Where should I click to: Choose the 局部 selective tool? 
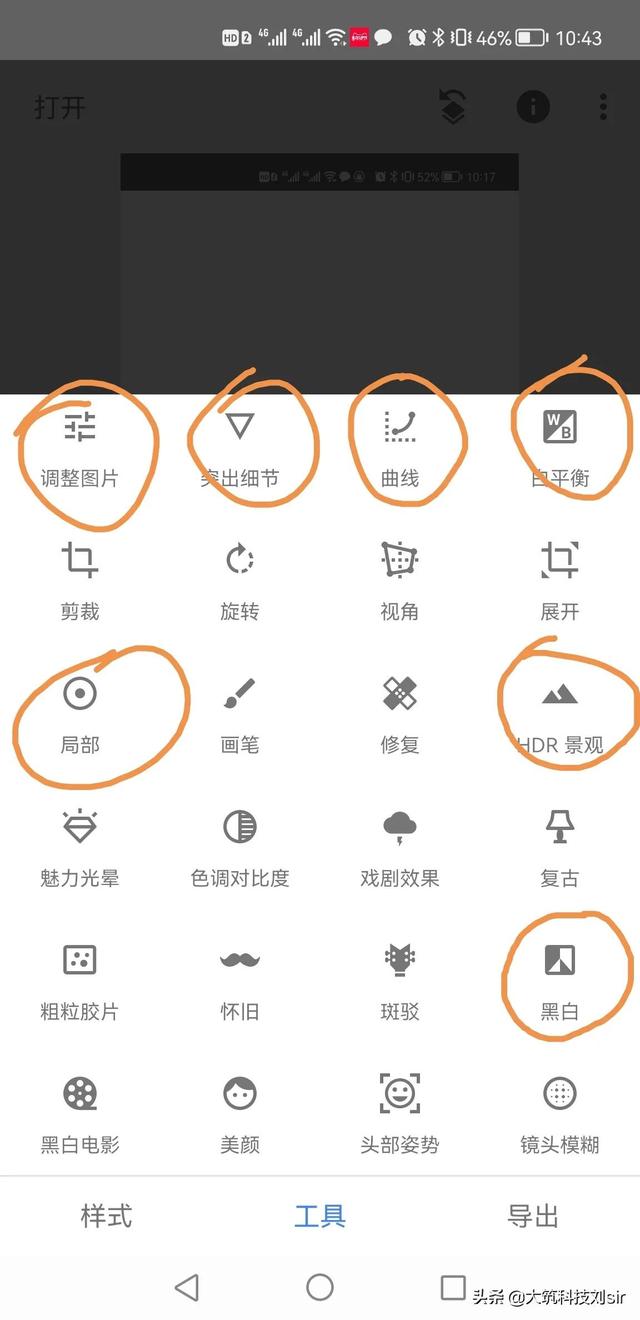[80, 715]
